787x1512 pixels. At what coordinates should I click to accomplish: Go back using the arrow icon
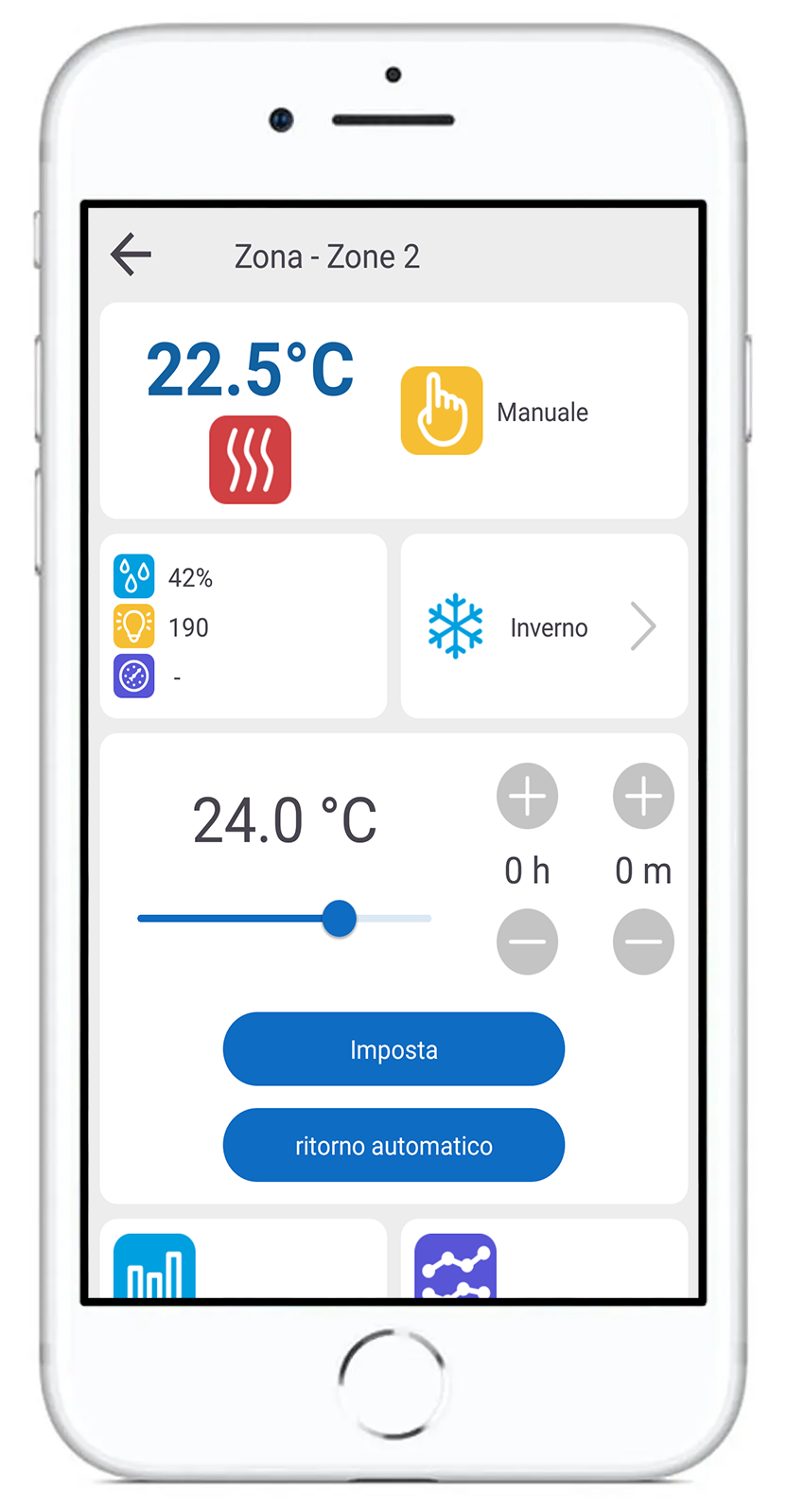131,255
